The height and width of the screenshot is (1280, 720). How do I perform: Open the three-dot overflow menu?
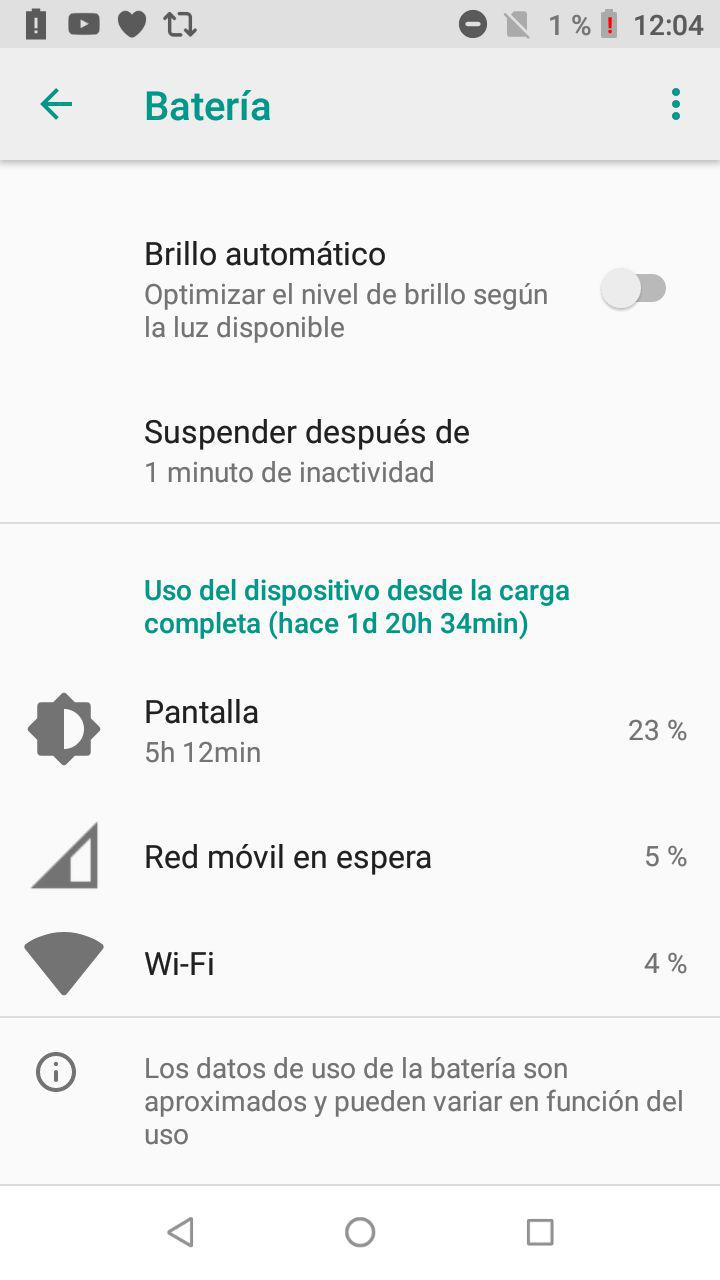tap(676, 104)
